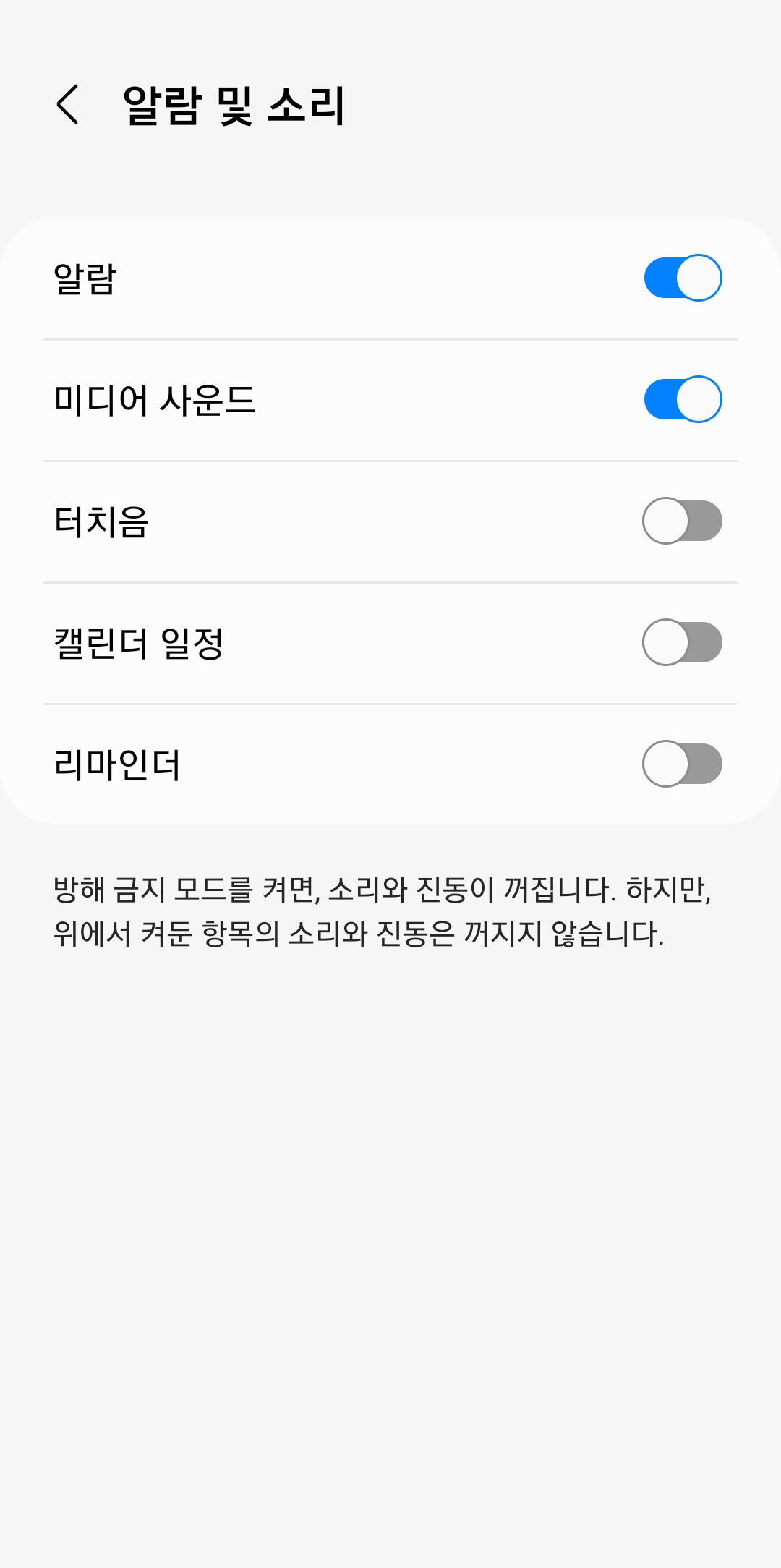The height and width of the screenshot is (1568, 781).
Task: Tap the blue knob of the 알람 toggle
Action: click(698, 277)
